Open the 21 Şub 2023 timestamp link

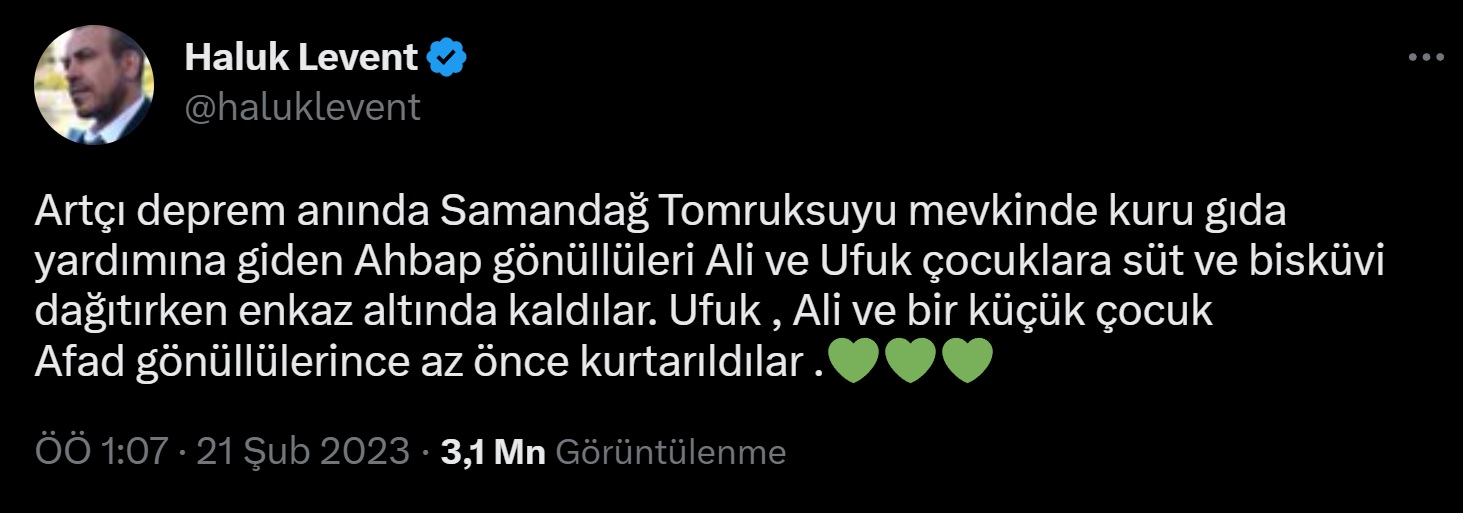(x=222, y=452)
